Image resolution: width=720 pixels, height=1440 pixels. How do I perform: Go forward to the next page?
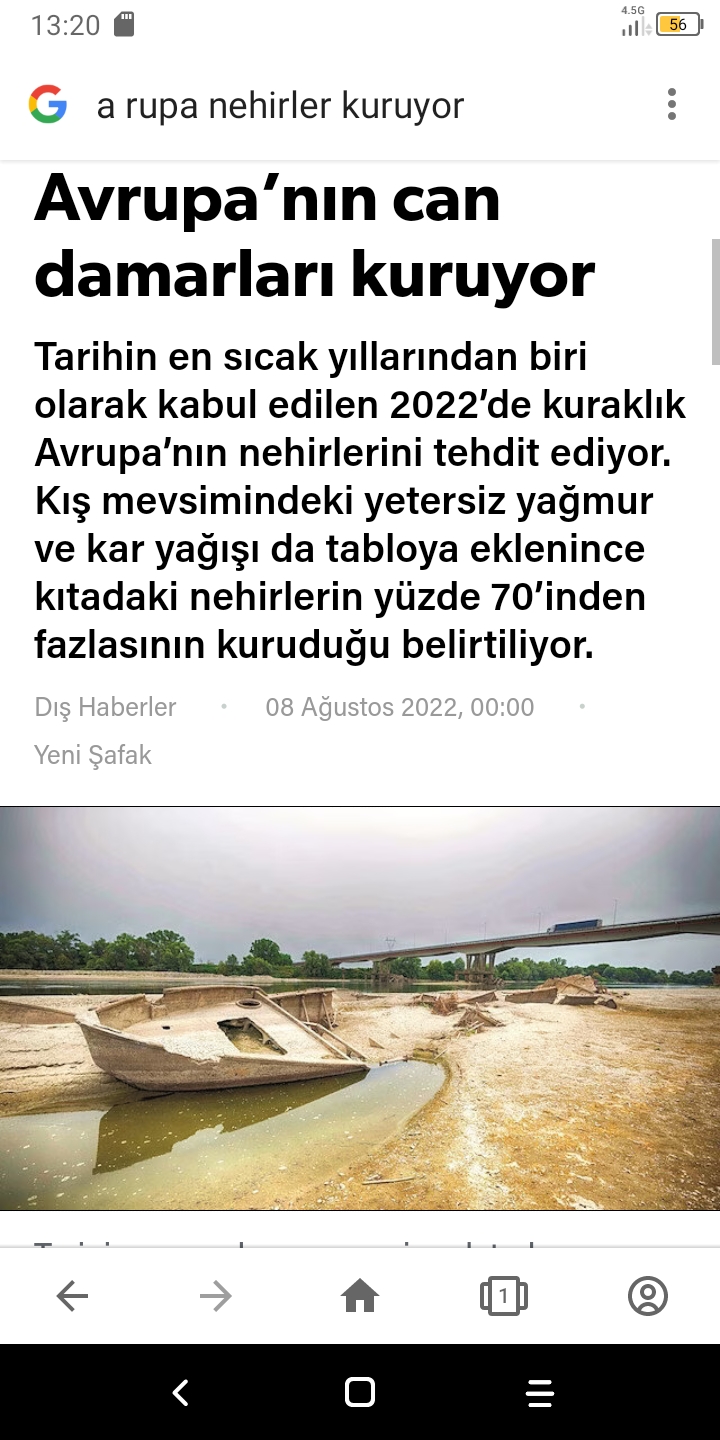215,1296
